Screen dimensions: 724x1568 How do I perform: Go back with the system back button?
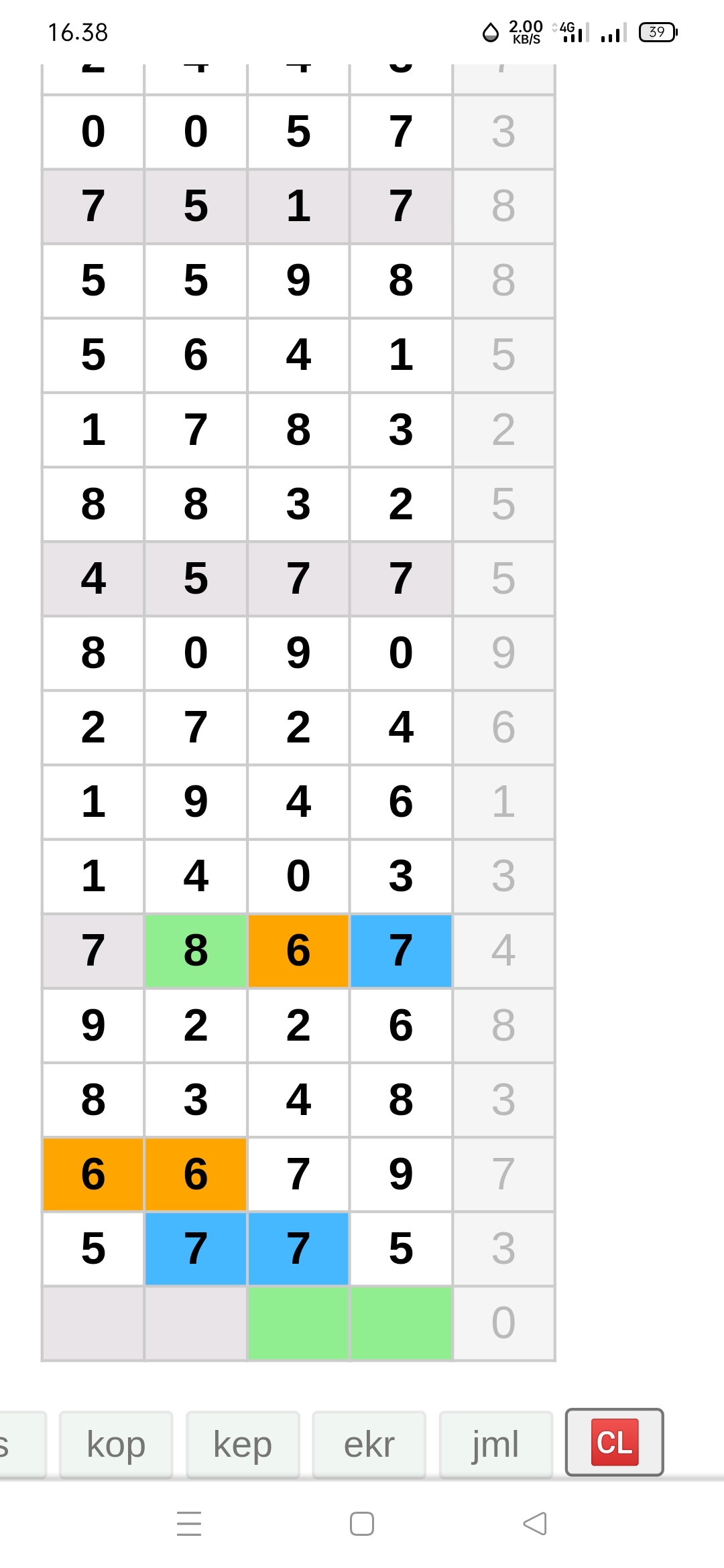pos(535,1523)
